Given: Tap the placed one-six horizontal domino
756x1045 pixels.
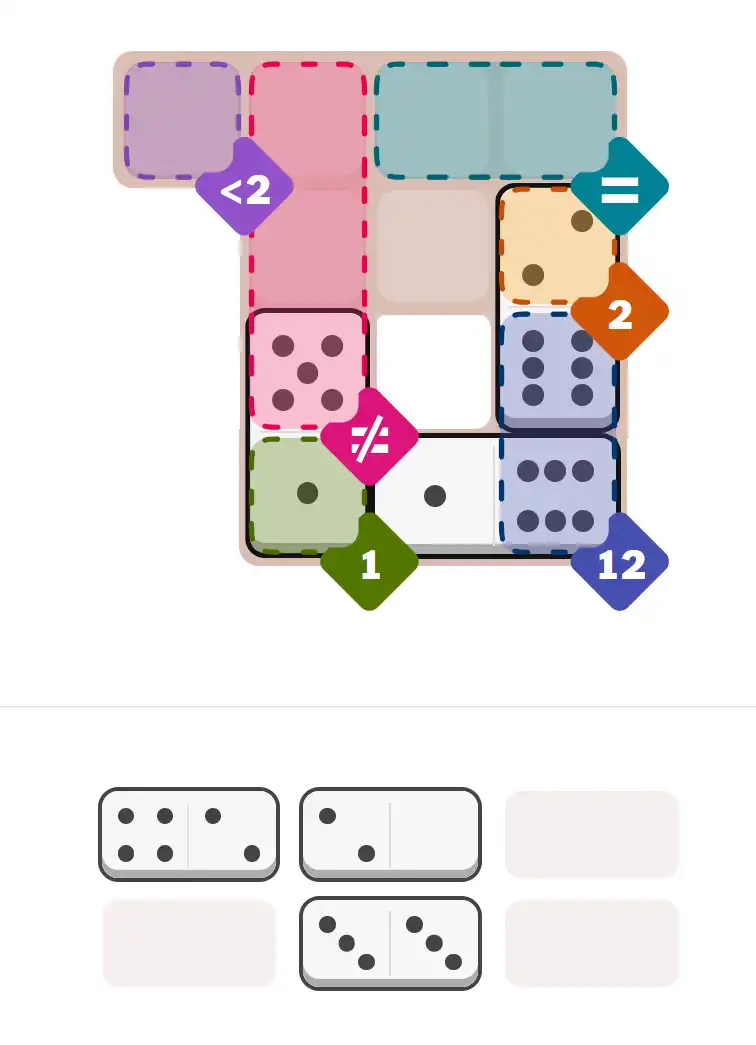Looking at the screenshot, I should tap(496, 495).
